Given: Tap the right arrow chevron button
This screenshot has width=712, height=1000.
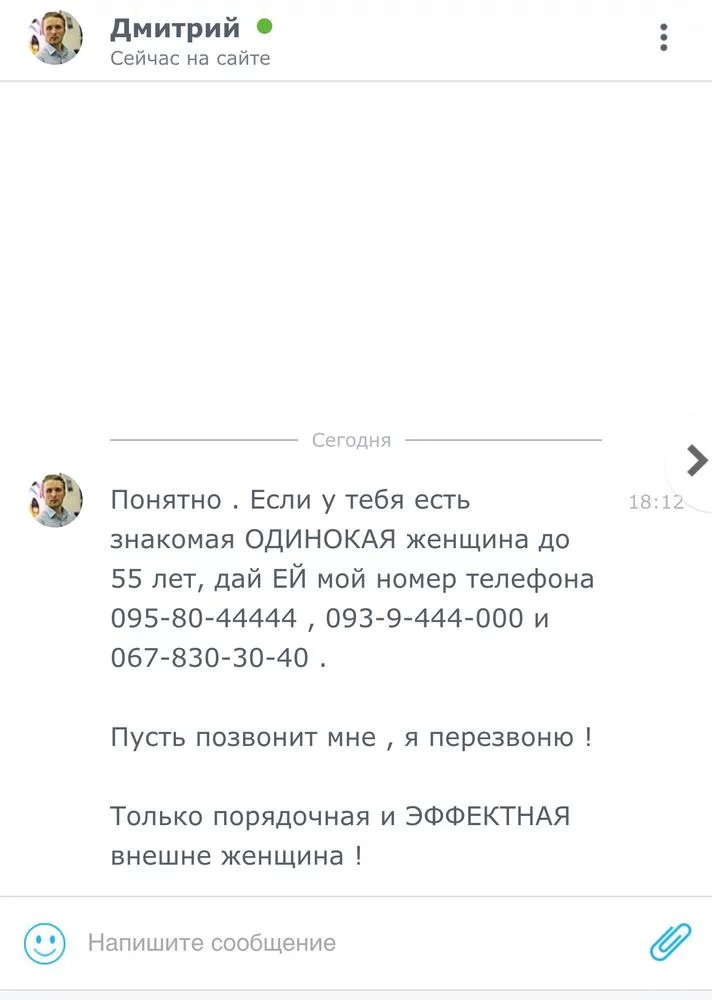Looking at the screenshot, I should 695,461.
